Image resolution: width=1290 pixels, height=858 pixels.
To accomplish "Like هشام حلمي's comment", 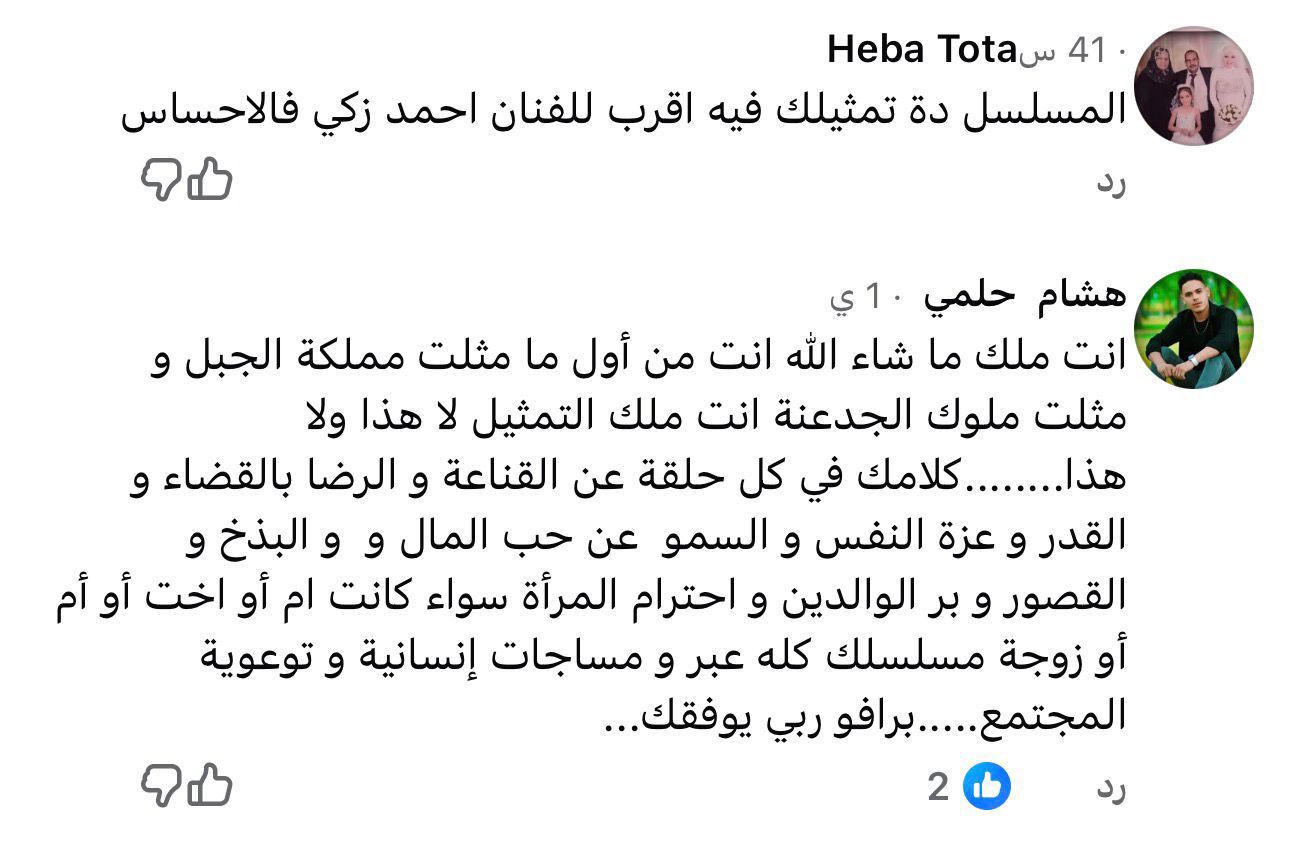I will click(210, 785).
